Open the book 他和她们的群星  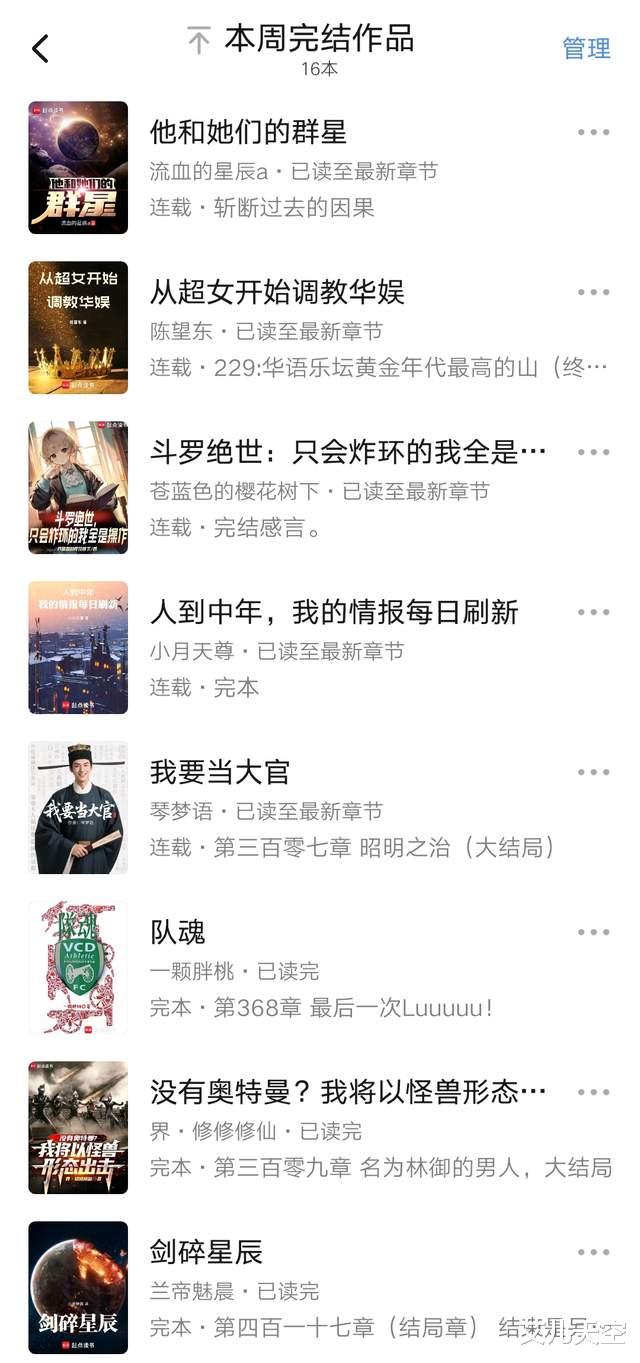248,132
